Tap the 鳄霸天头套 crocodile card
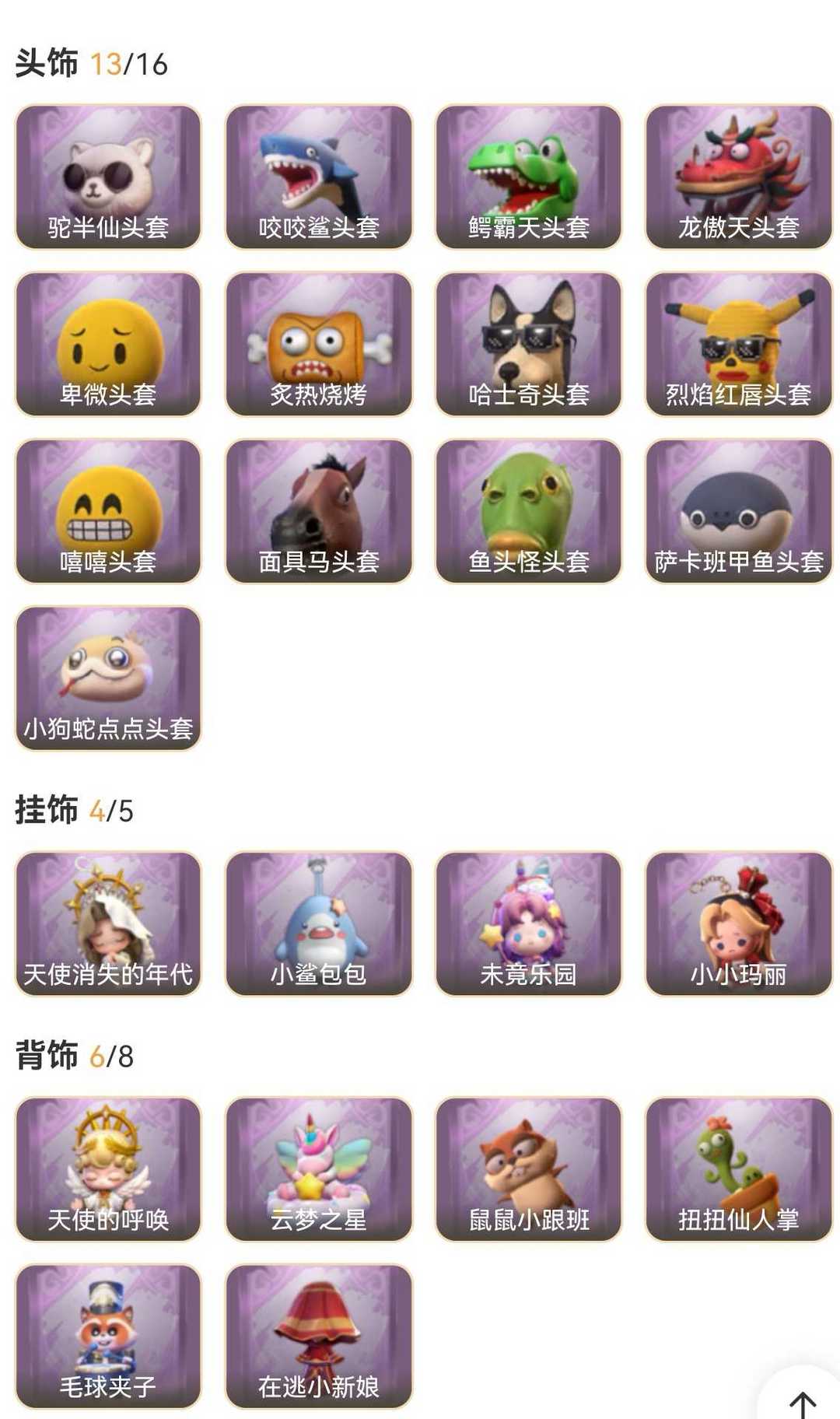Screen dimensions: 840x1419 528,177
